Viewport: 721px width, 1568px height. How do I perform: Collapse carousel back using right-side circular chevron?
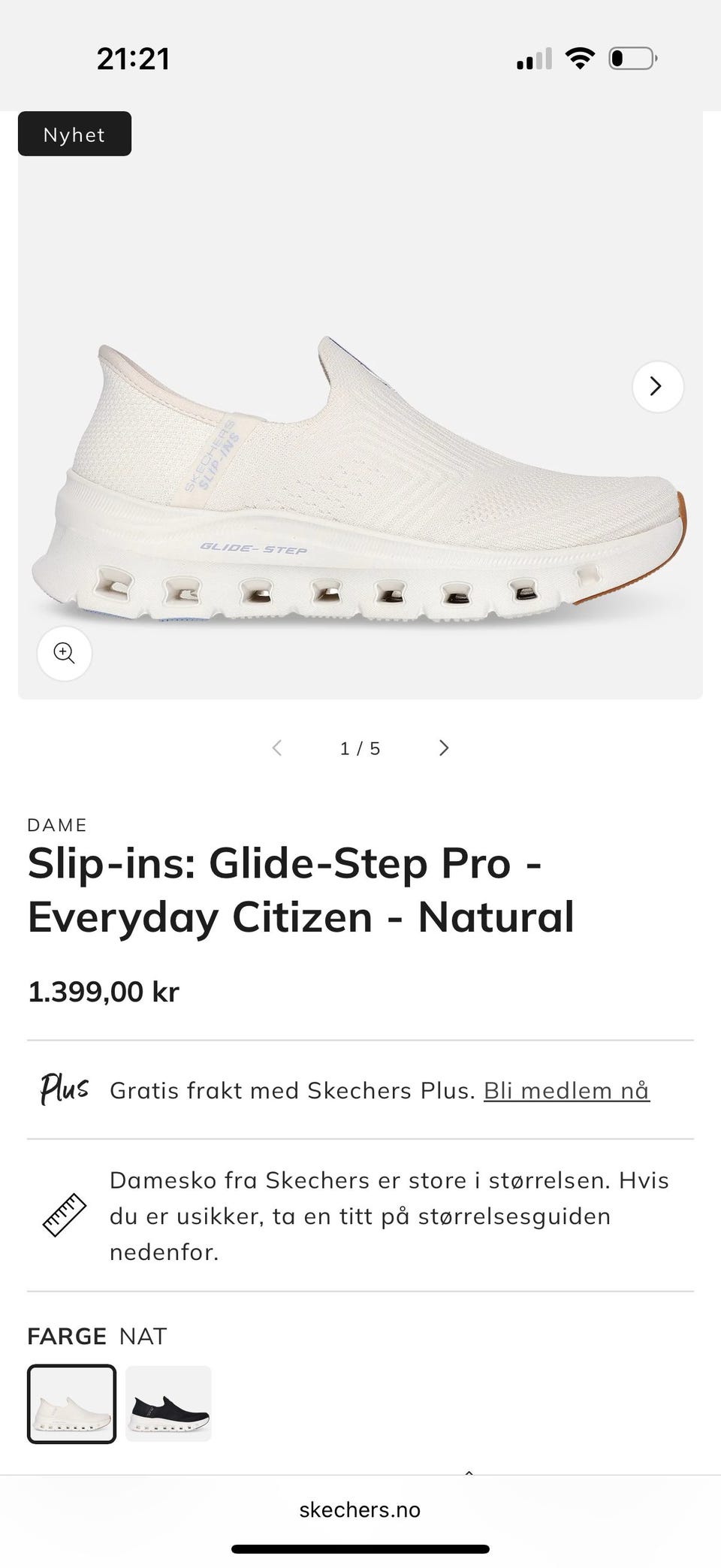(x=657, y=386)
